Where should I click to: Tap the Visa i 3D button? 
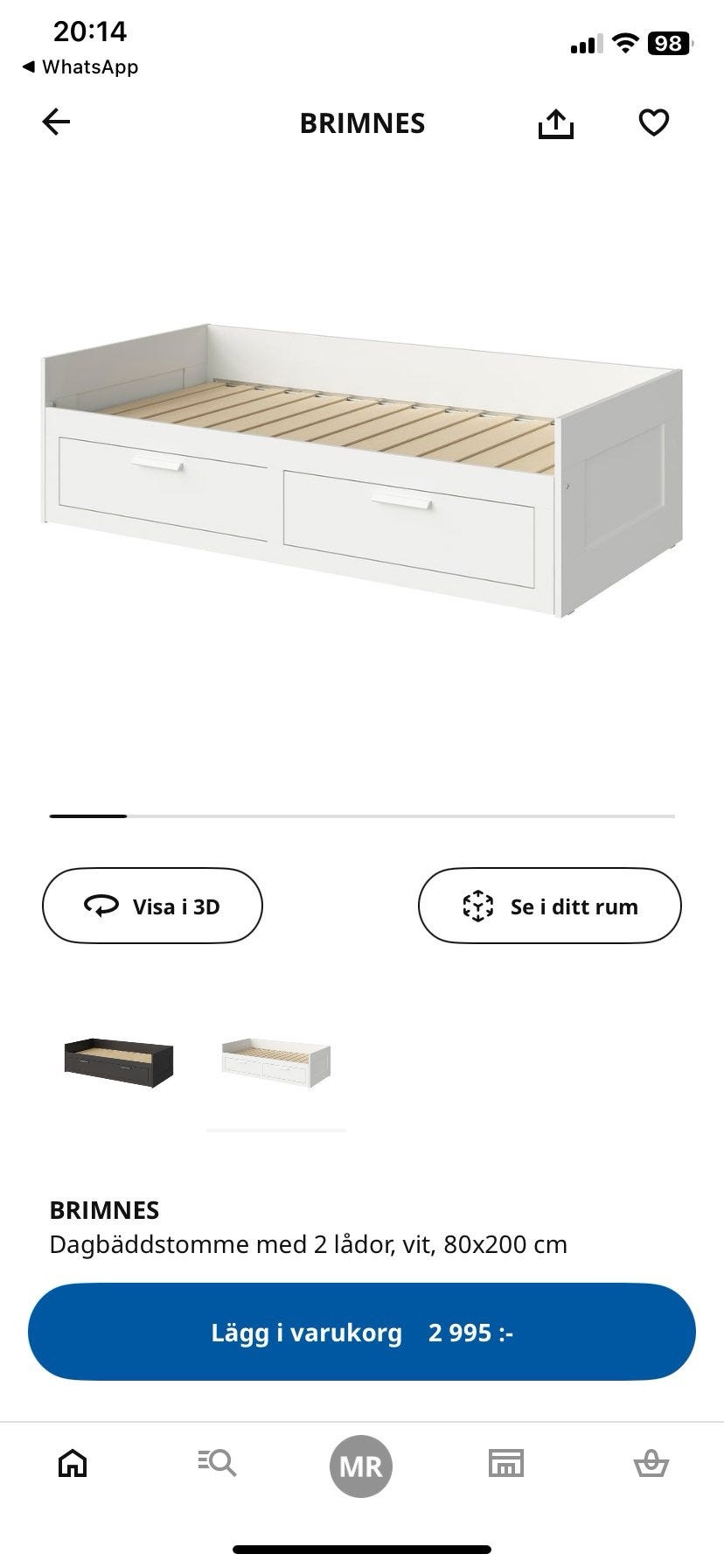pos(152,906)
